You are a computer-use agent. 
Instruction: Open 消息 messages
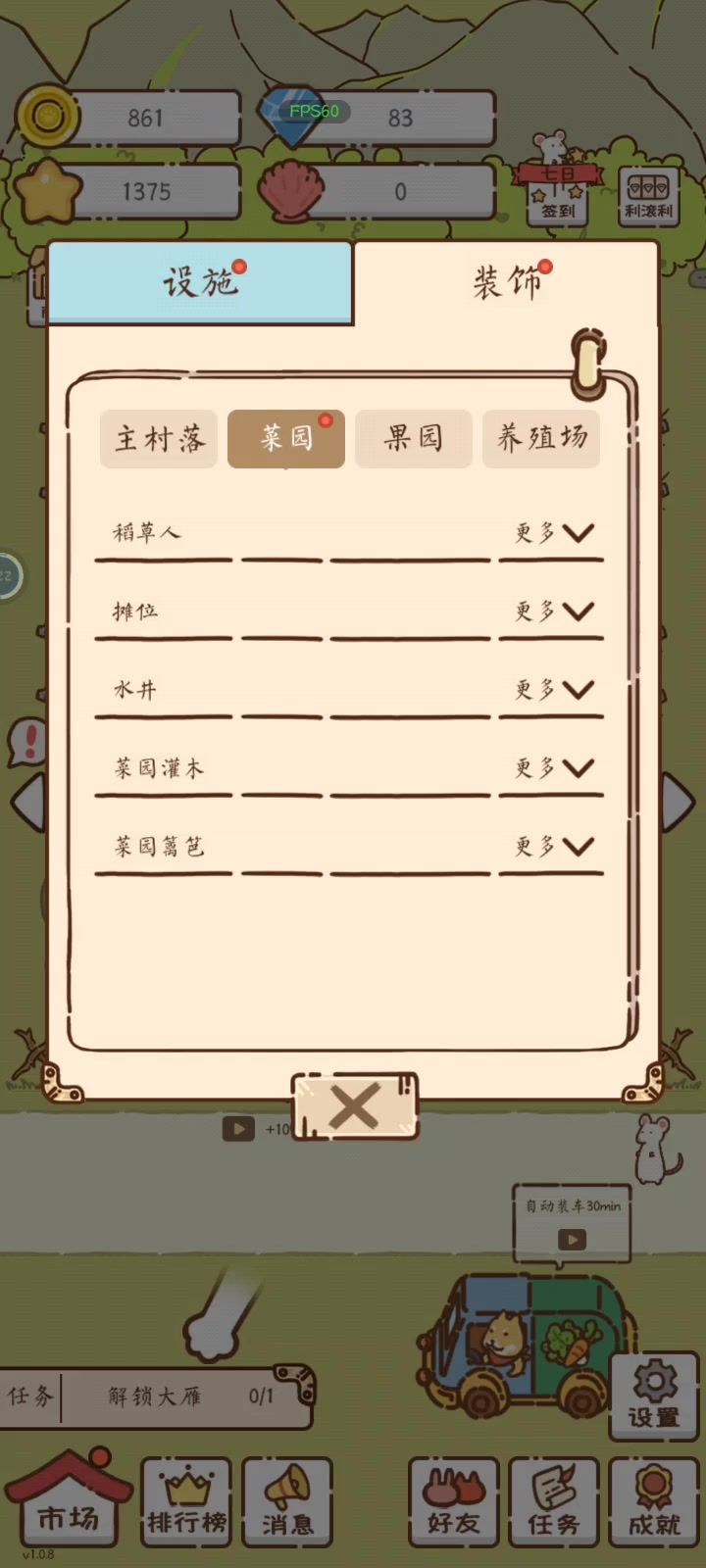[x=287, y=1502]
